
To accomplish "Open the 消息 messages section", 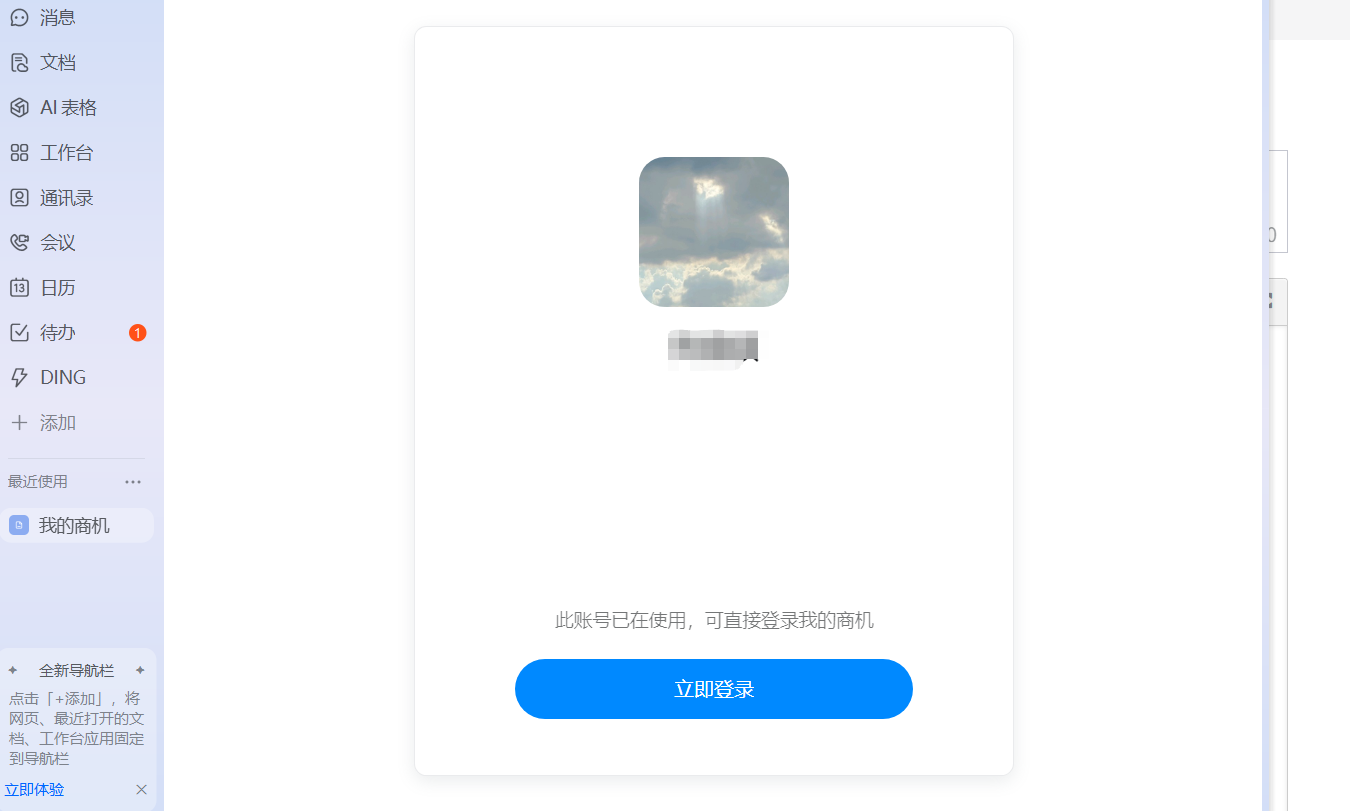I will point(57,18).
